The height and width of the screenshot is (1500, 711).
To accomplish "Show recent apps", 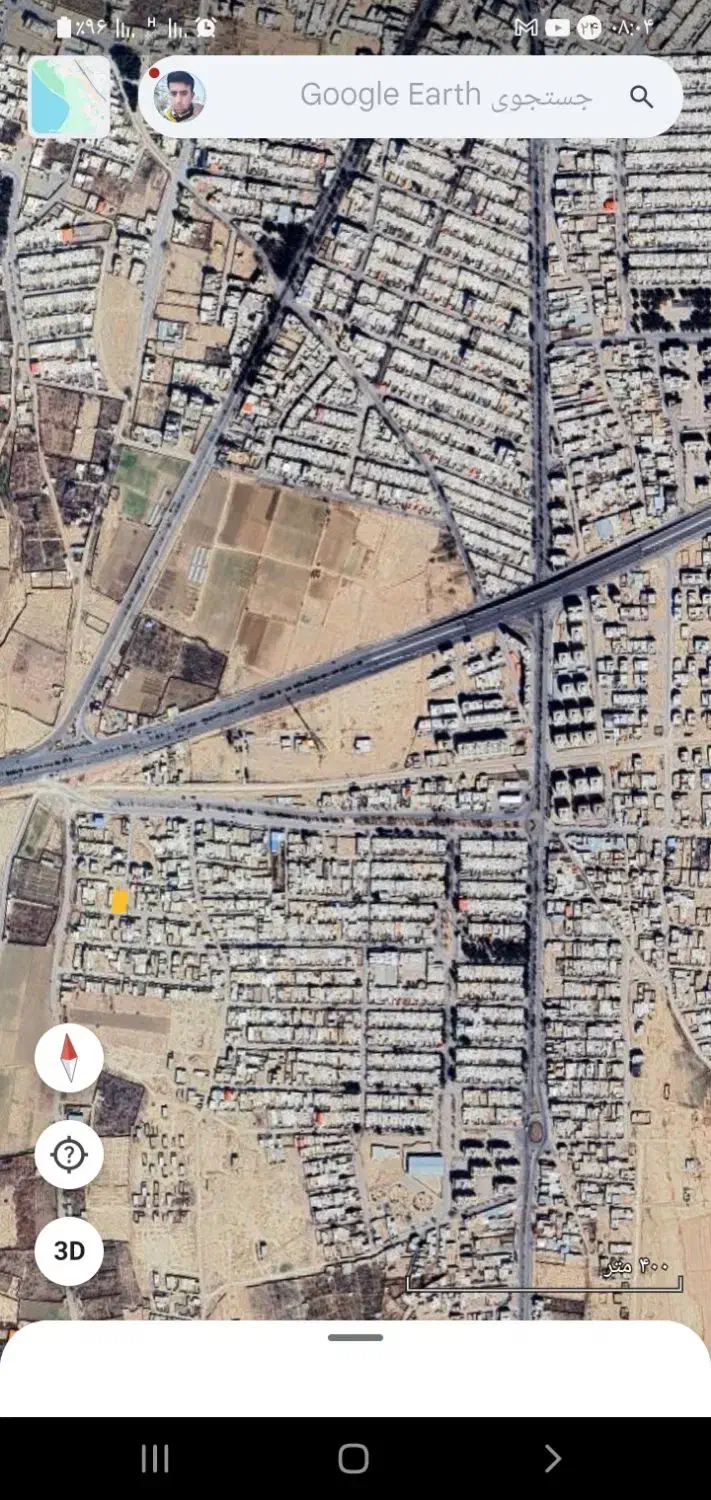I will click(155, 1459).
